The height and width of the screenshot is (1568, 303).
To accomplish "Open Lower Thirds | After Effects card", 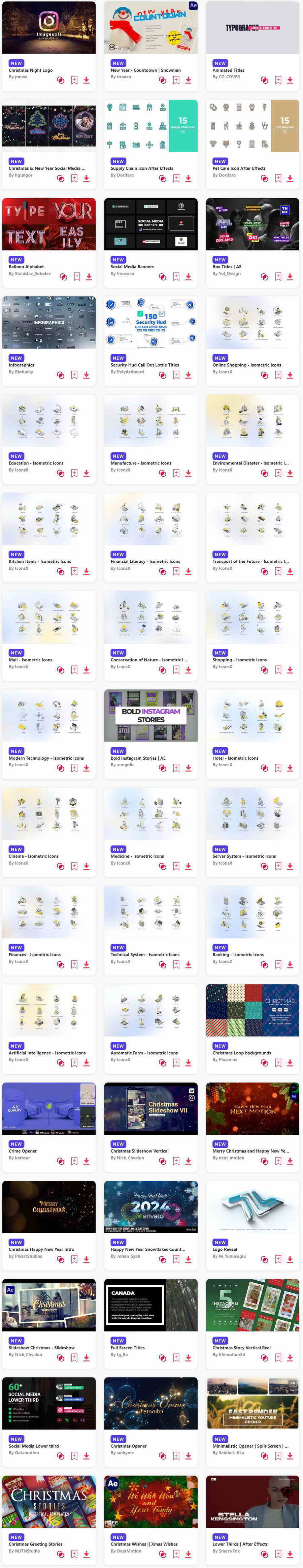I will (252, 1502).
